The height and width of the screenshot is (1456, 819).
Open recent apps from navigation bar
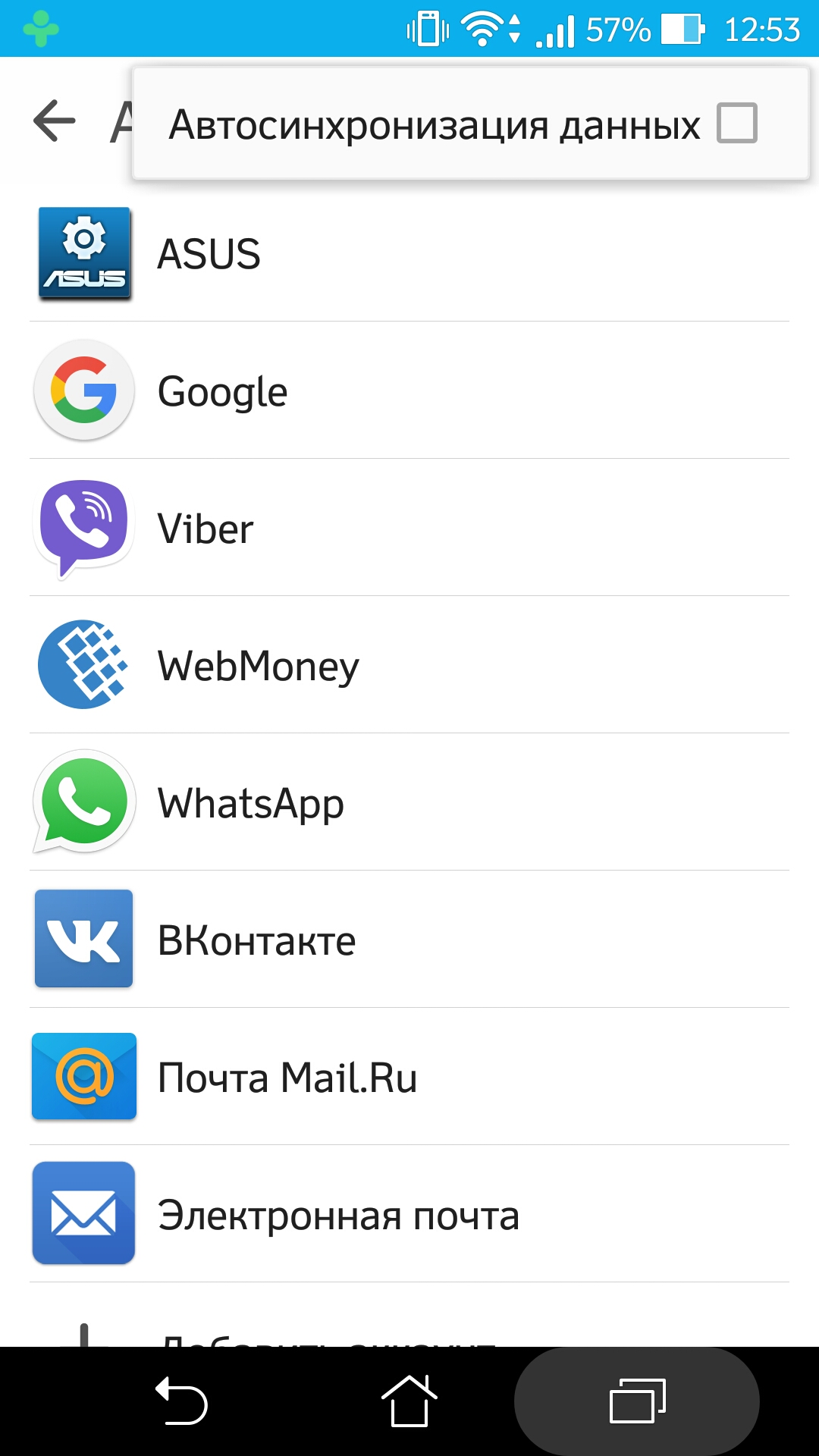coord(637,1401)
